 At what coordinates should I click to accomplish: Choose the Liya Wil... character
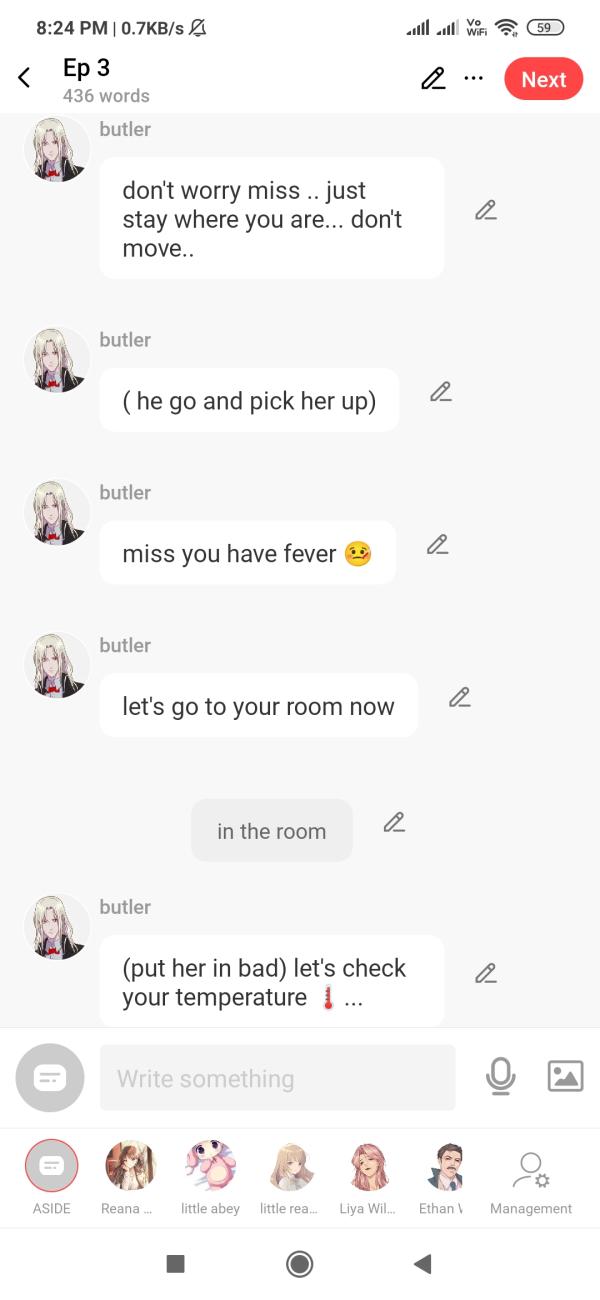tap(370, 1166)
